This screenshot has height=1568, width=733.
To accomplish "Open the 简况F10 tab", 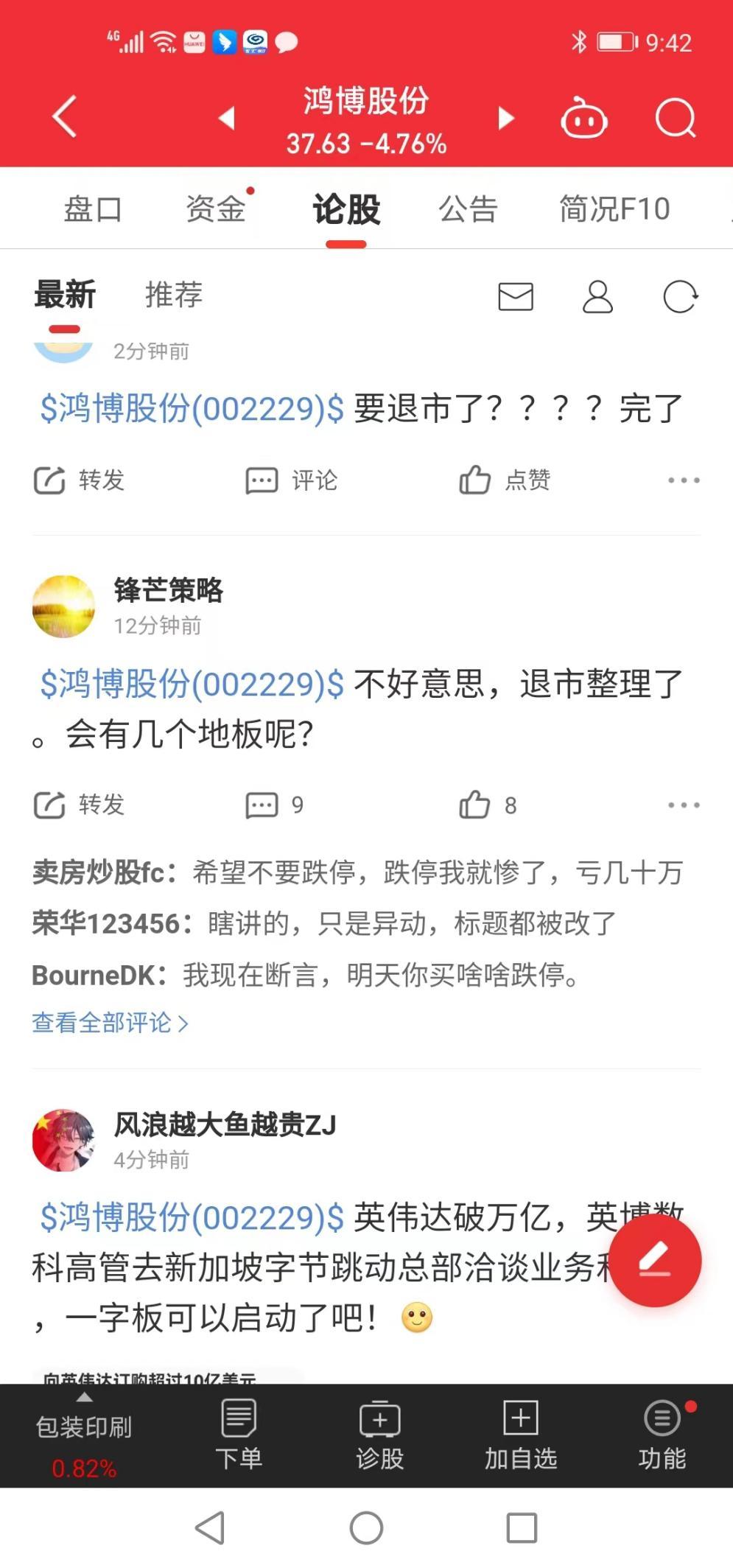I will point(614,209).
